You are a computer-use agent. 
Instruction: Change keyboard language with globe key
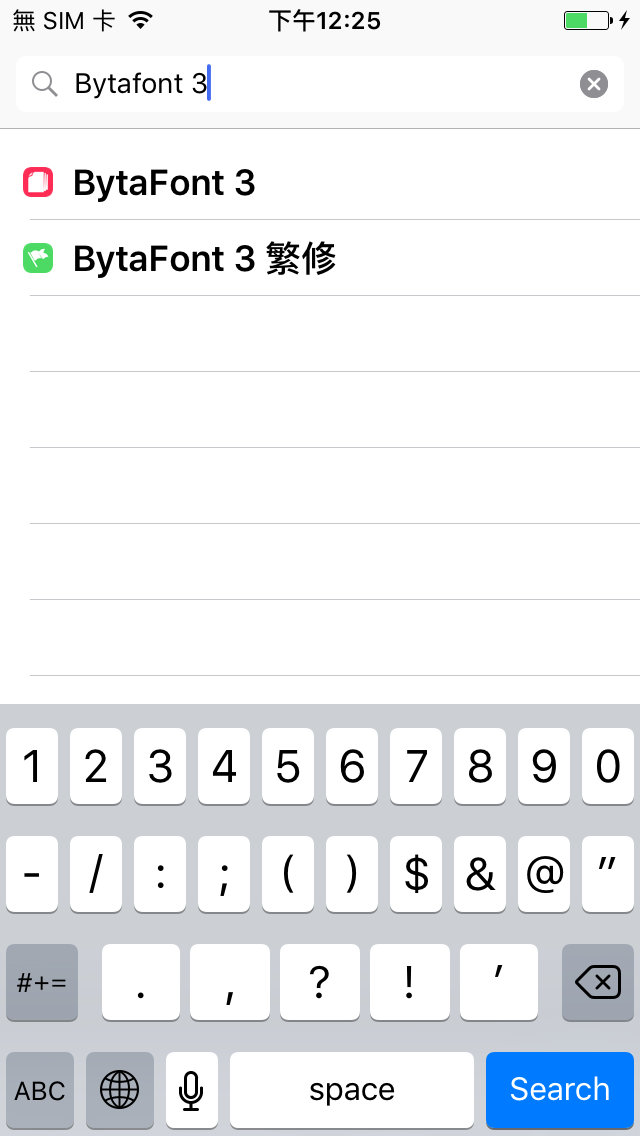click(120, 1090)
